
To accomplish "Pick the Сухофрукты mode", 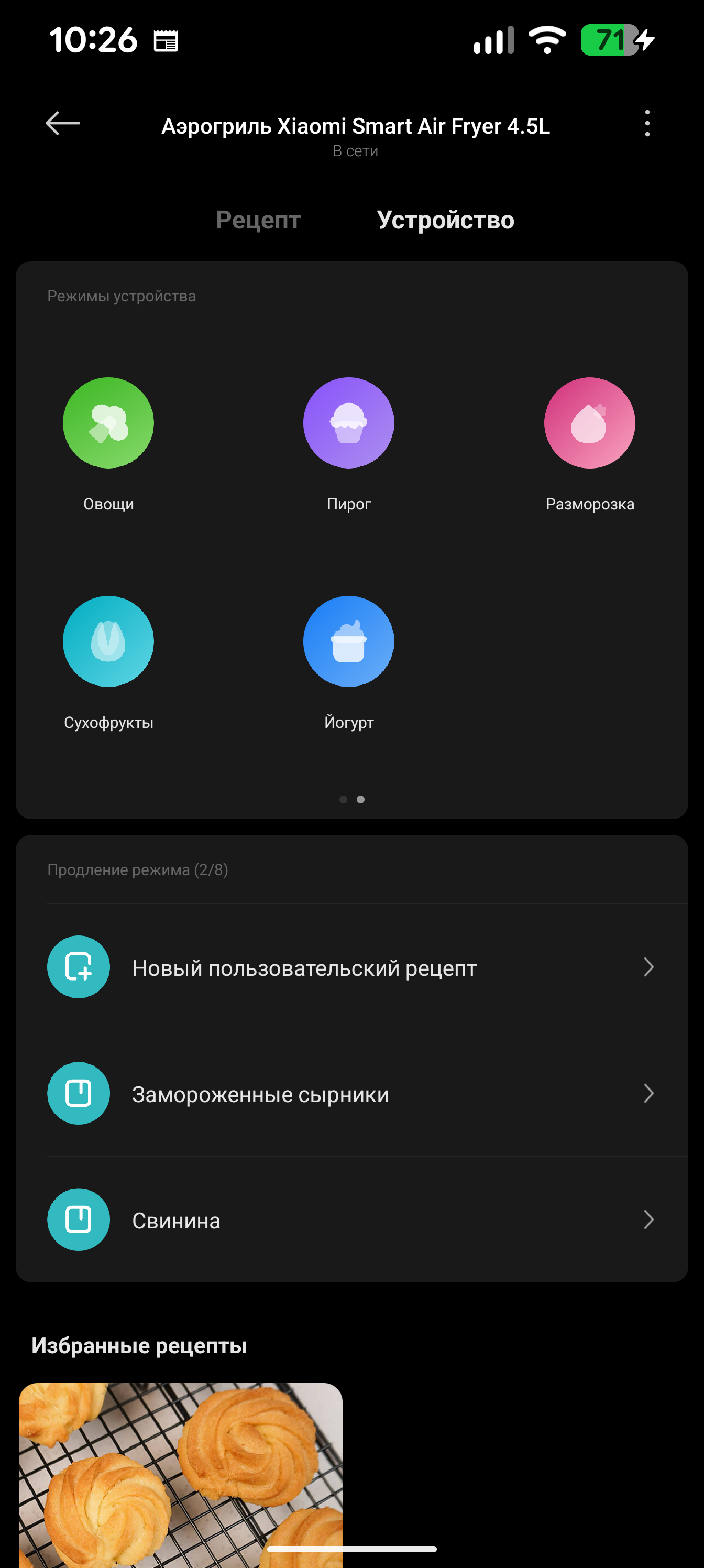I will tap(108, 641).
